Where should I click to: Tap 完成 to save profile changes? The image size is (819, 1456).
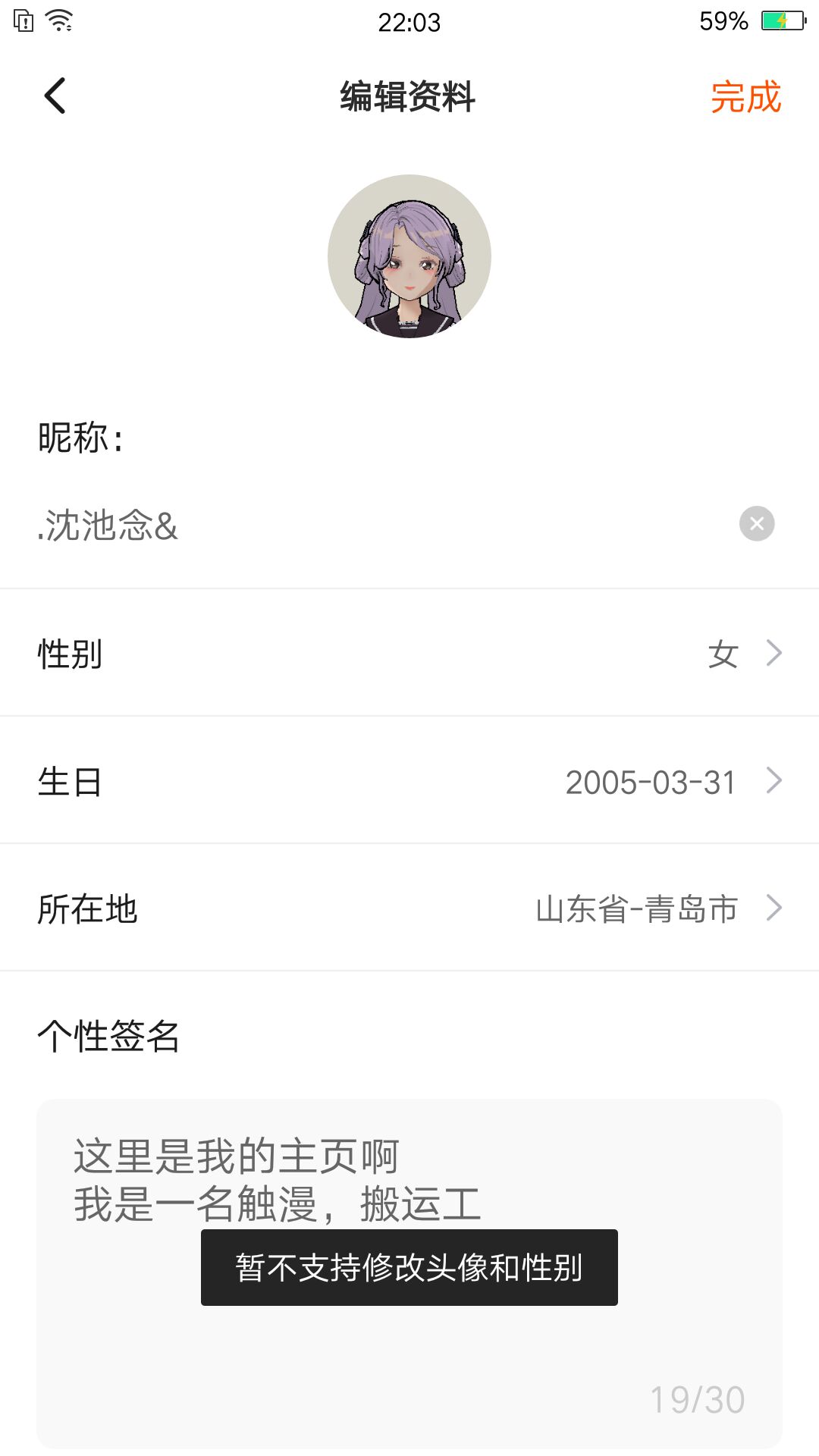pyautogui.click(x=745, y=97)
